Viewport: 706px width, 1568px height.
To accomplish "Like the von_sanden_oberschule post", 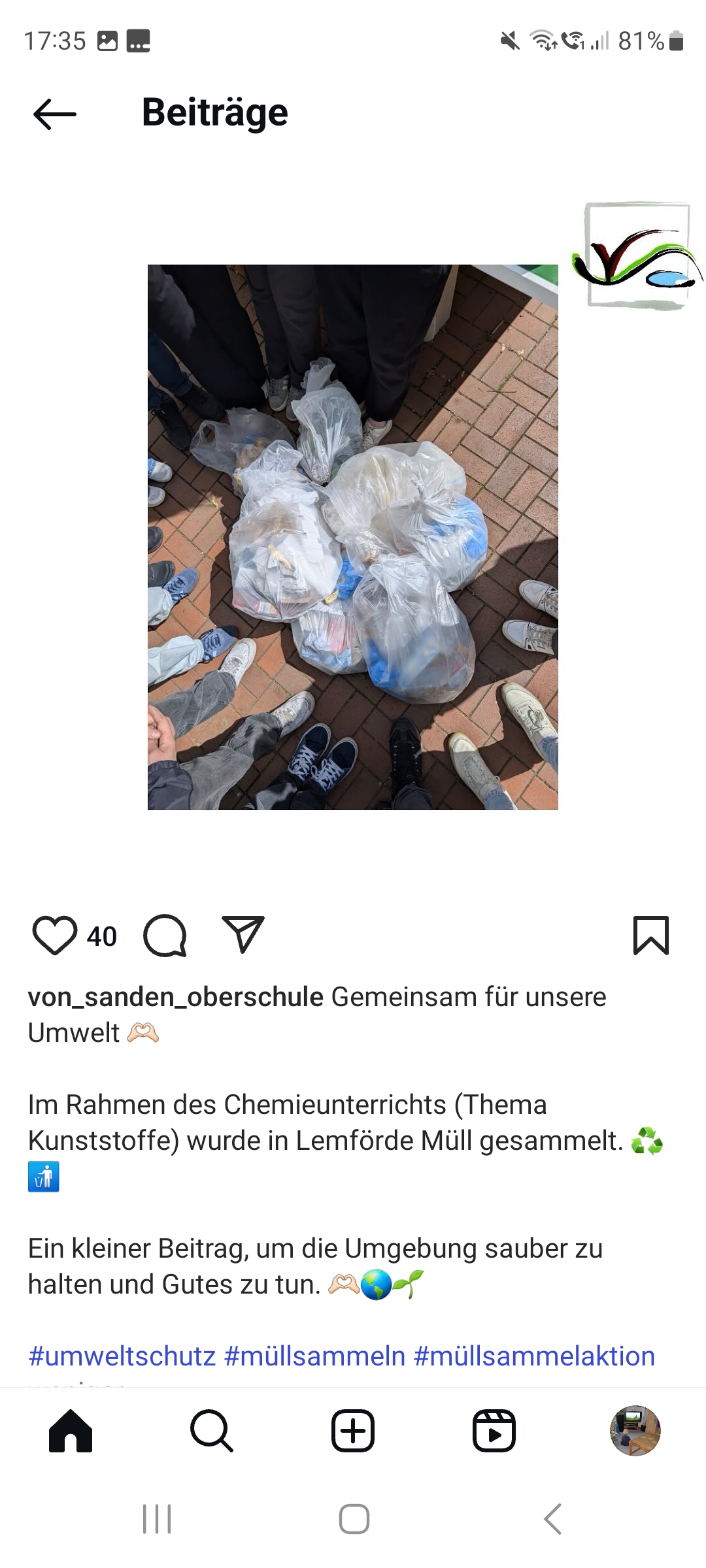I will pyautogui.click(x=55, y=936).
